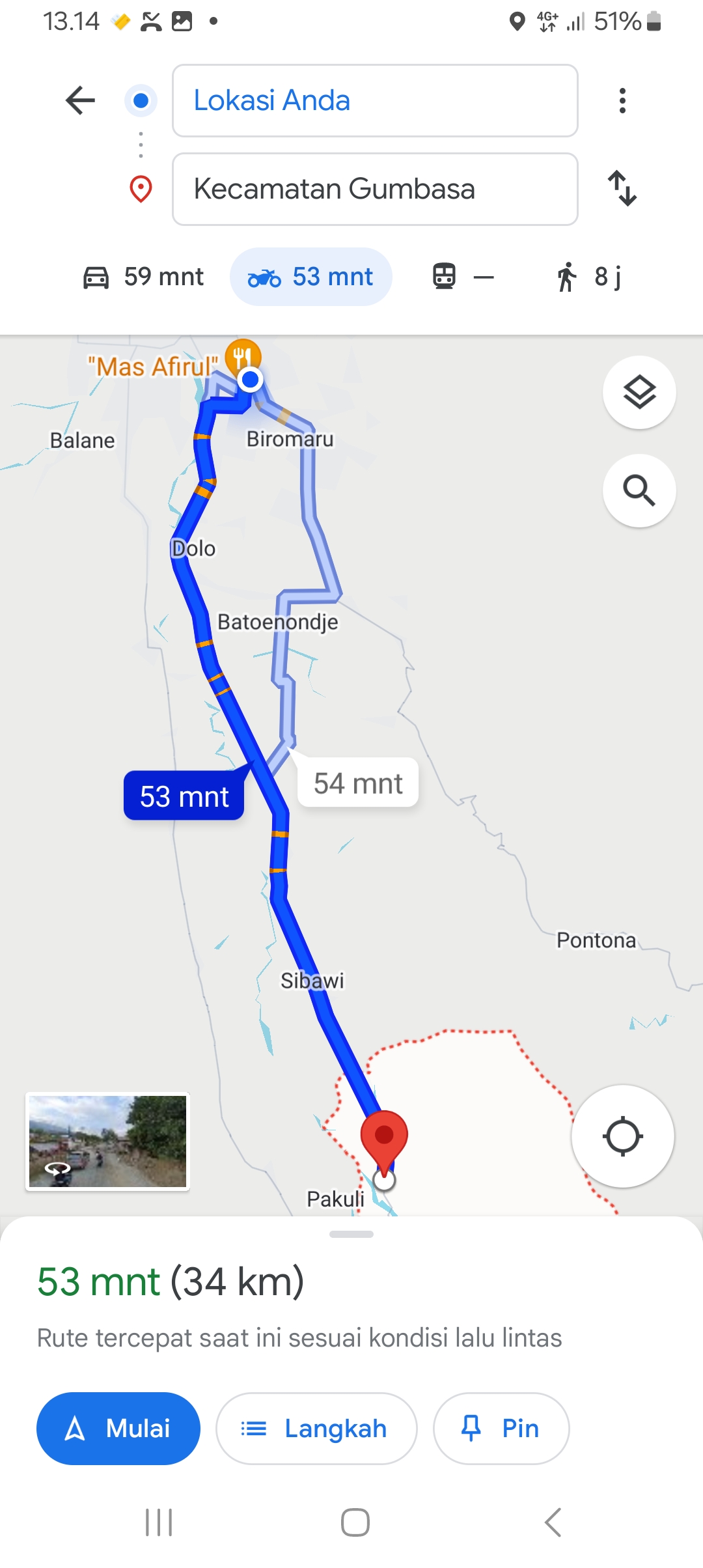This screenshot has width=703, height=1568.
Task: Tap the system home button
Action: point(355,1522)
